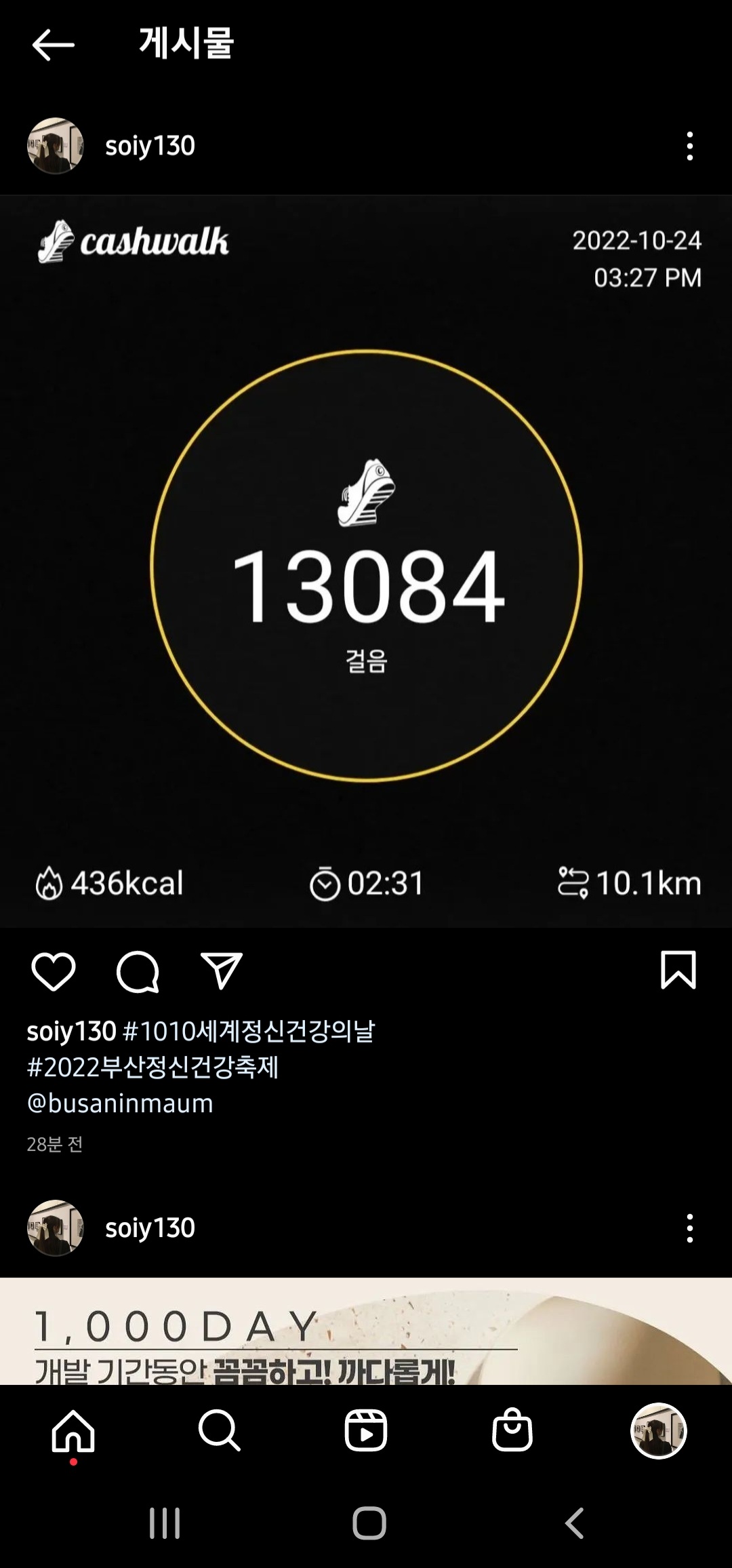Visit the @busaninmaum mention
Image resolution: width=732 pixels, height=1568 pixels.
(120, 1103)
